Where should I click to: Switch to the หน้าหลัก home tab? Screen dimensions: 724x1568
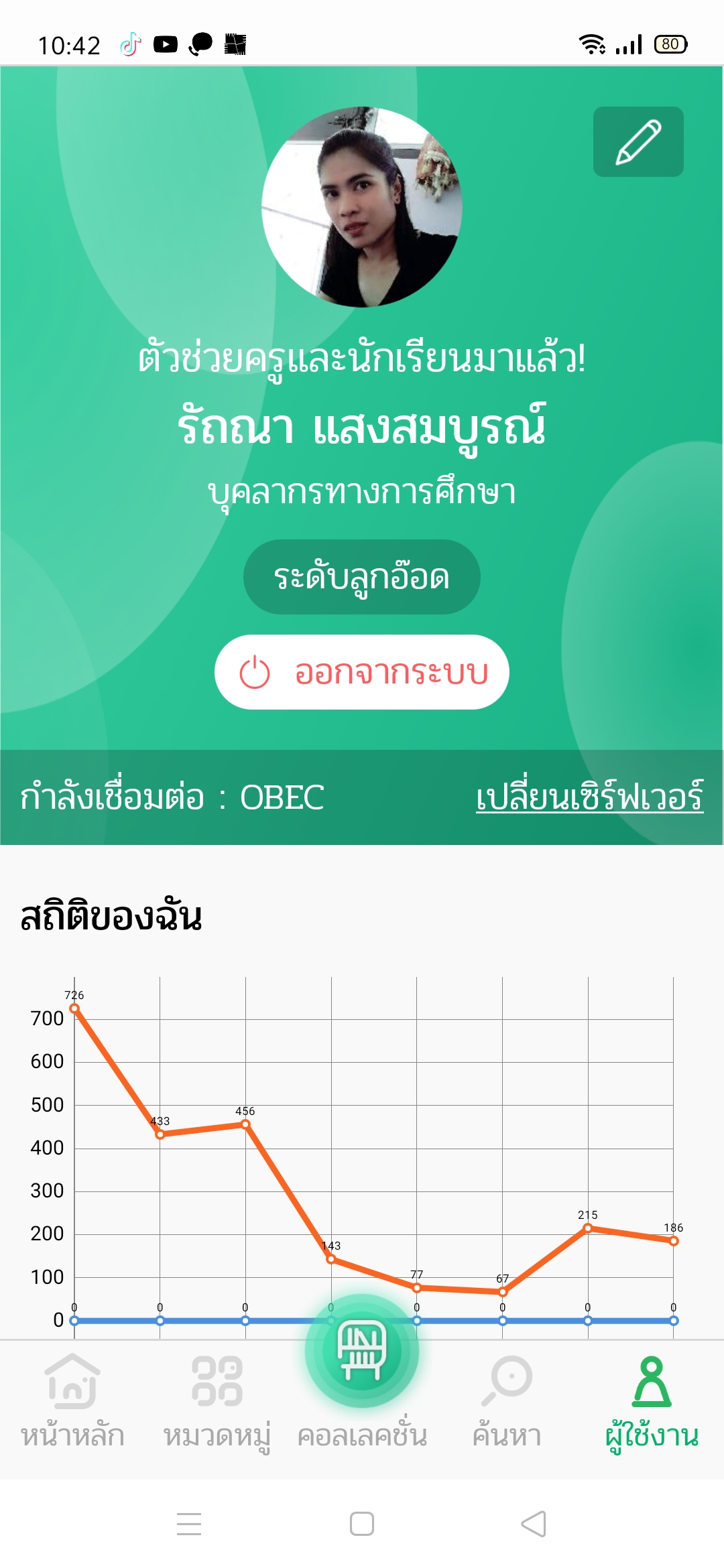click(72, 1400)
